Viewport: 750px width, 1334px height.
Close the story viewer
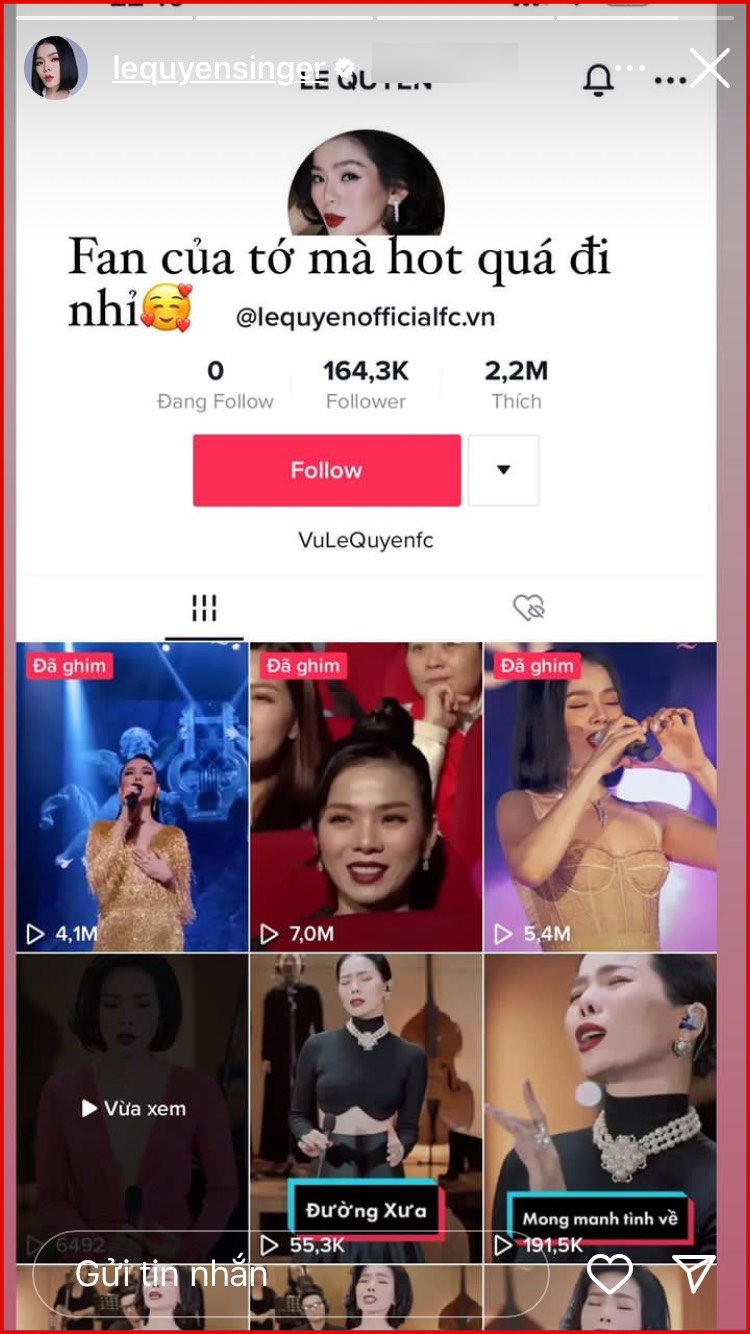pos(710,69)
